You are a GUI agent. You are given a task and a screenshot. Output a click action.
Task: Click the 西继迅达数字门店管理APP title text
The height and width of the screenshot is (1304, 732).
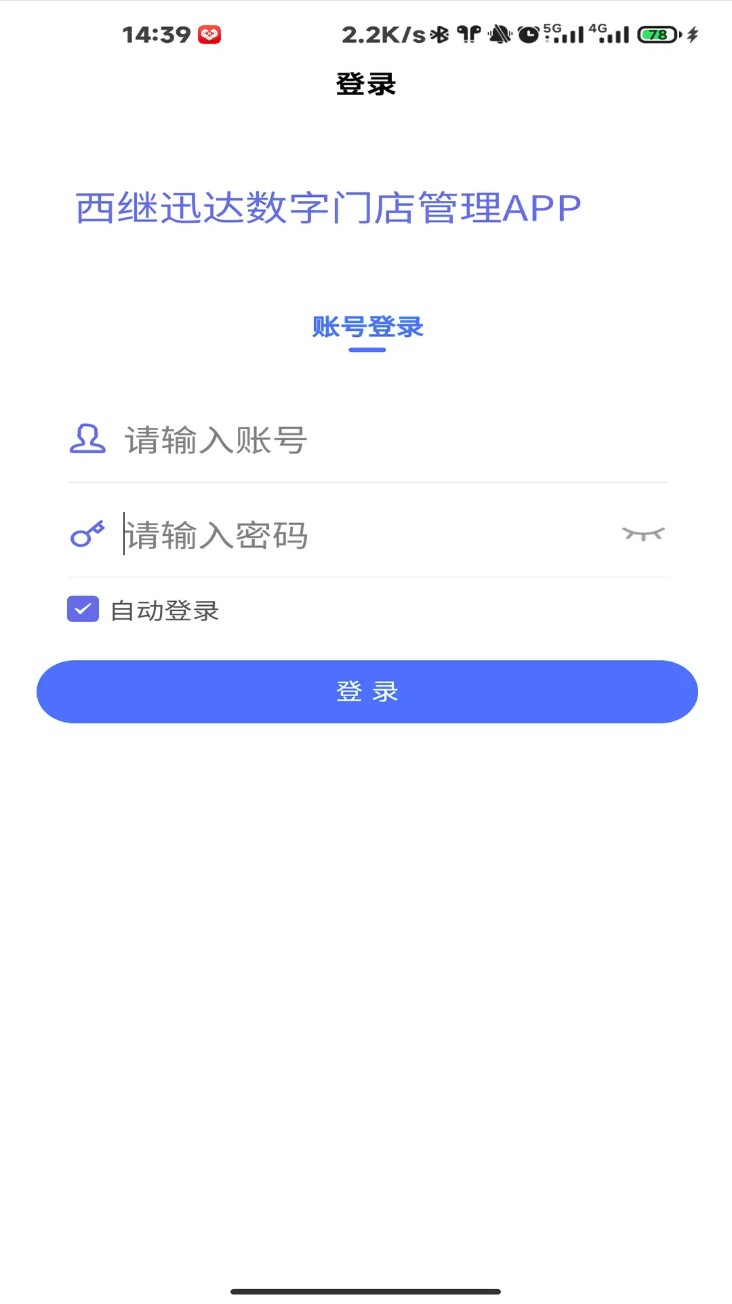(x=328, y=208)
